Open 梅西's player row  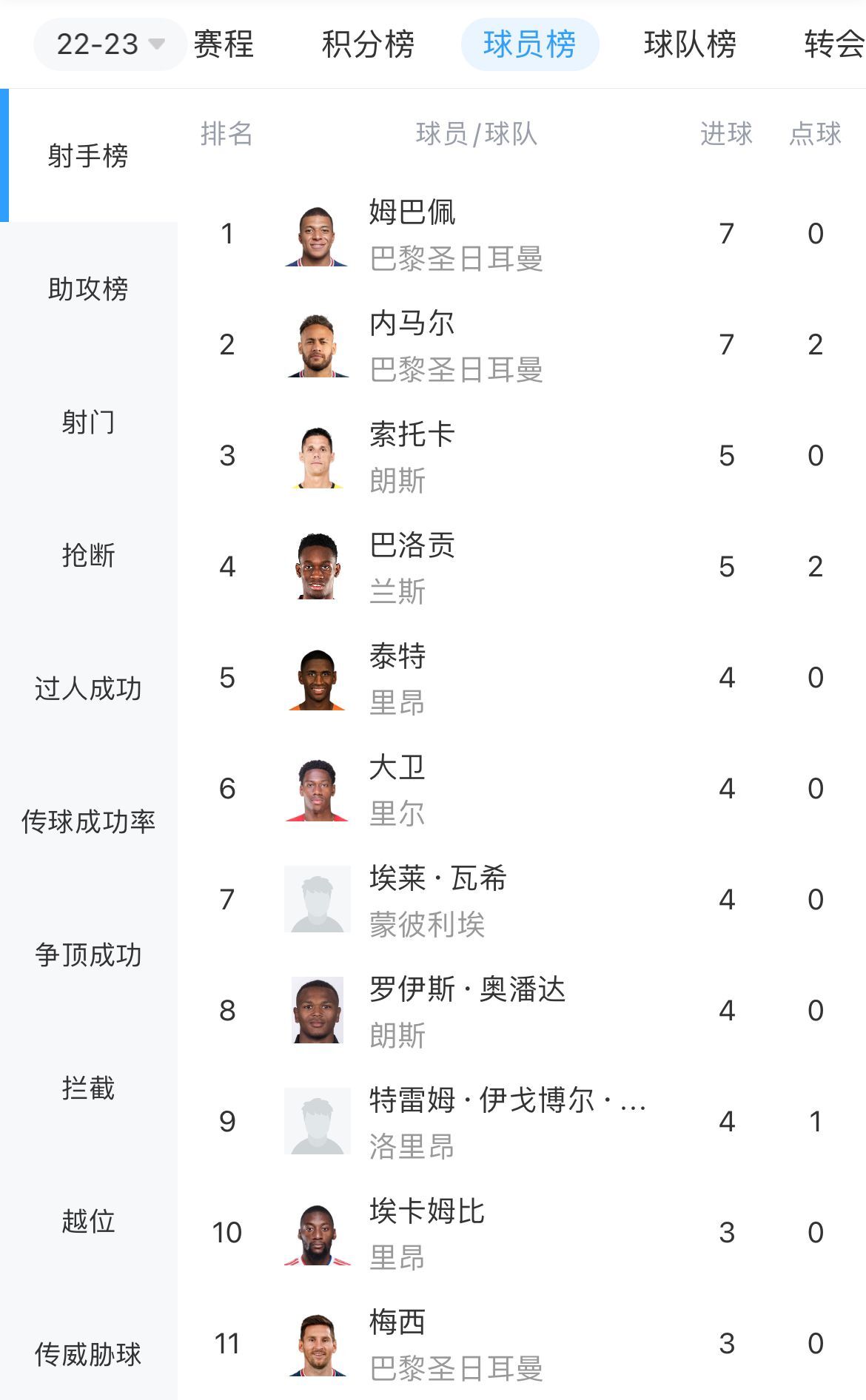pyautogui.click(x=522, y=1344)
